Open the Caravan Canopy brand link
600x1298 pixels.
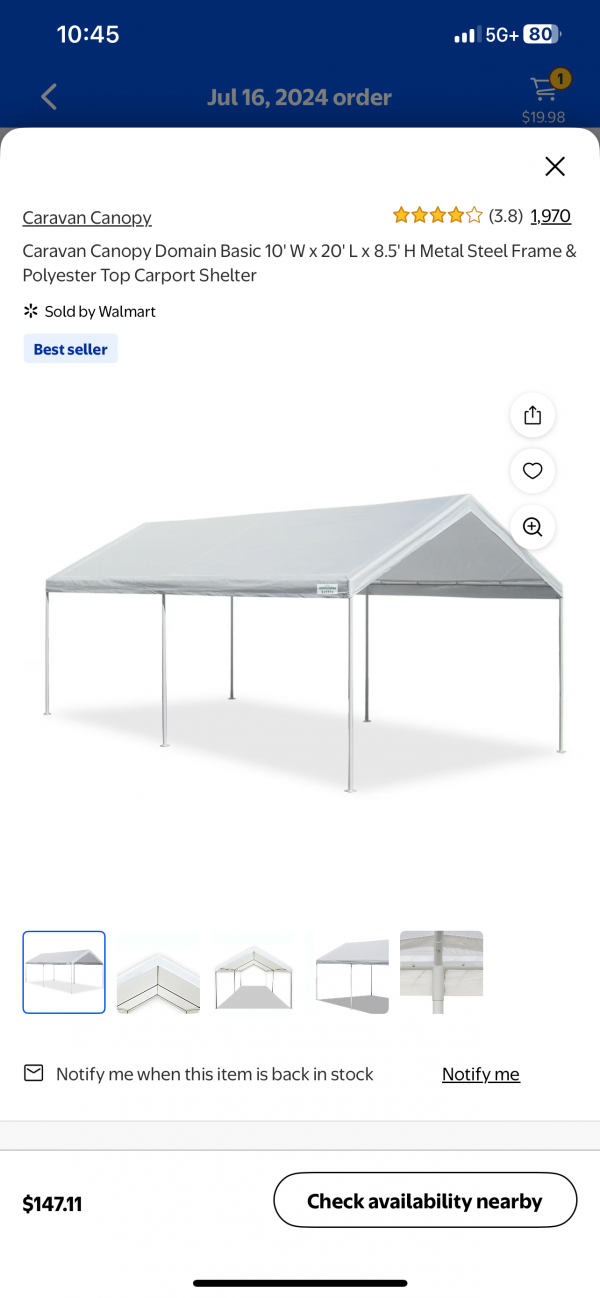pos(87,217)
